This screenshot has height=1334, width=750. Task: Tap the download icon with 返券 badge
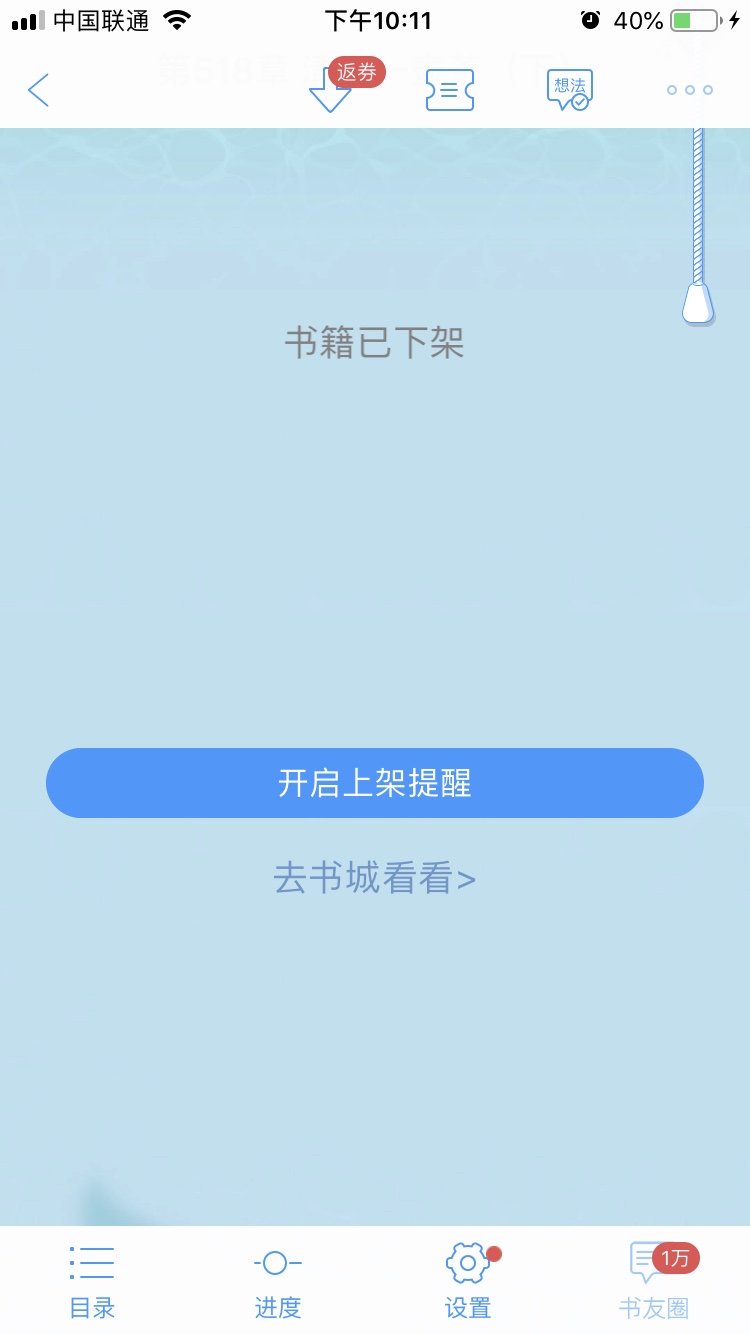pos(331,90)
